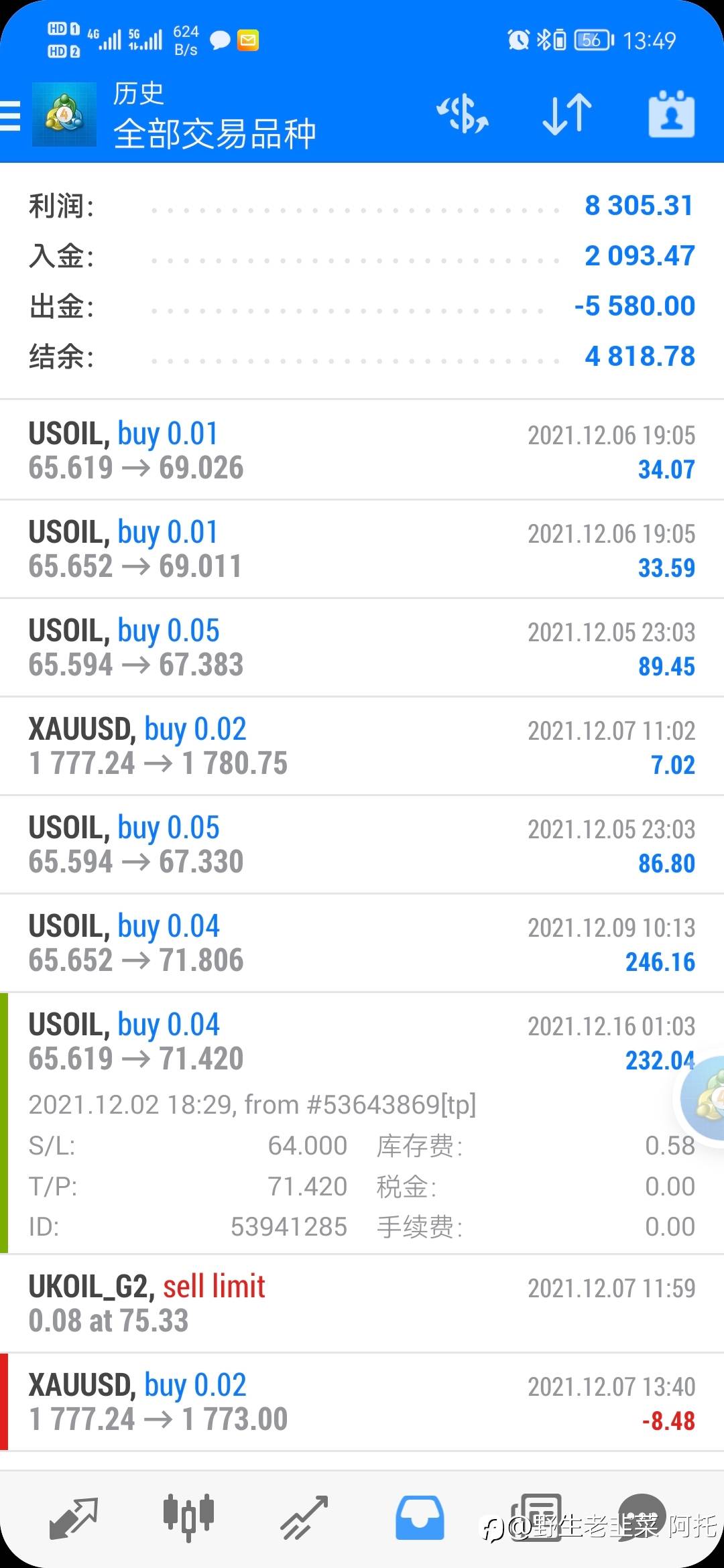Image resolution: width=724 pixels, height=1568 pixels.
Task: Open the sort arrows option
Action: point(567,114)
